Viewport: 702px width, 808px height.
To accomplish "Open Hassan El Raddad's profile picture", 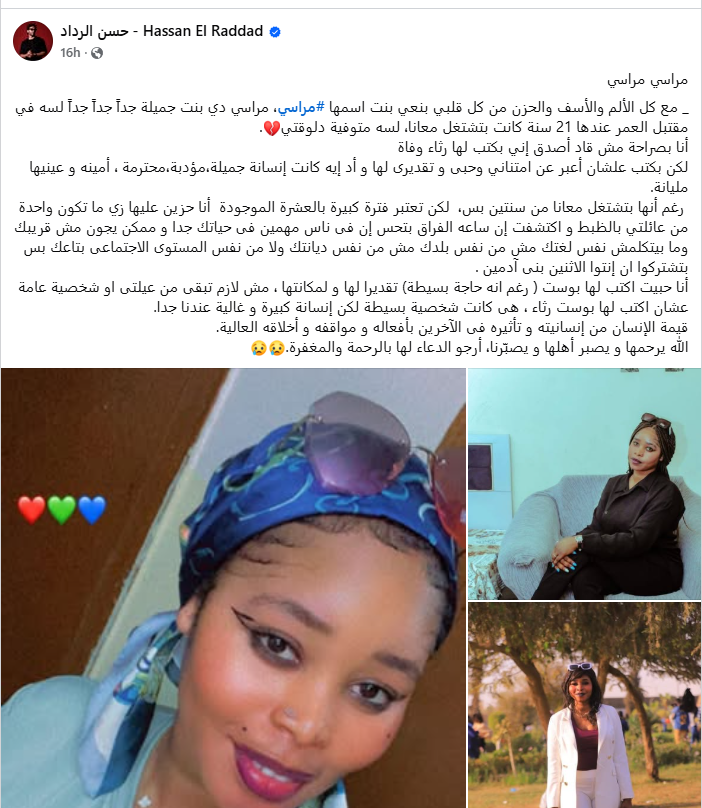I will (x=33, y=40).
